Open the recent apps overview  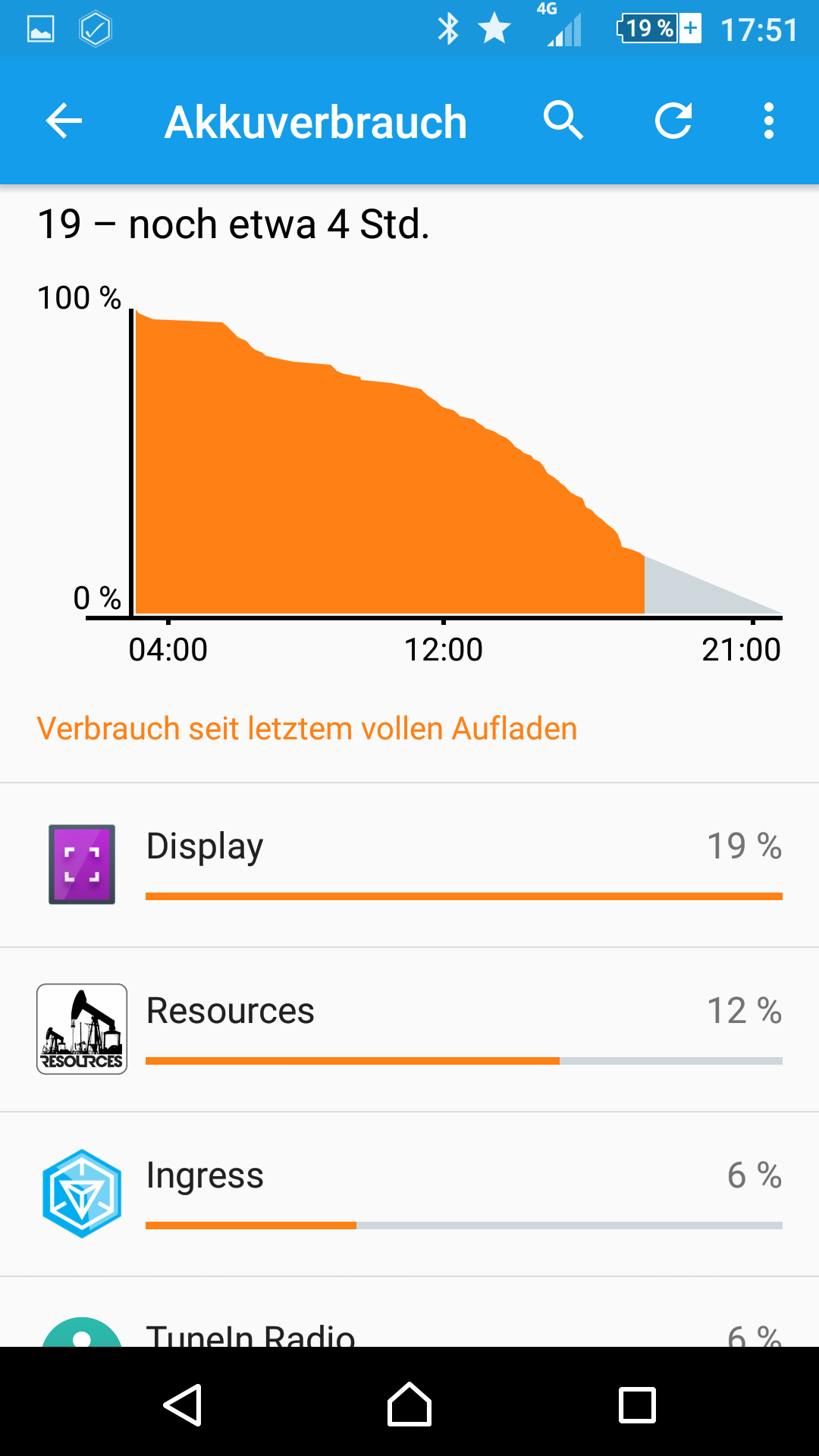coord(637,1405)
